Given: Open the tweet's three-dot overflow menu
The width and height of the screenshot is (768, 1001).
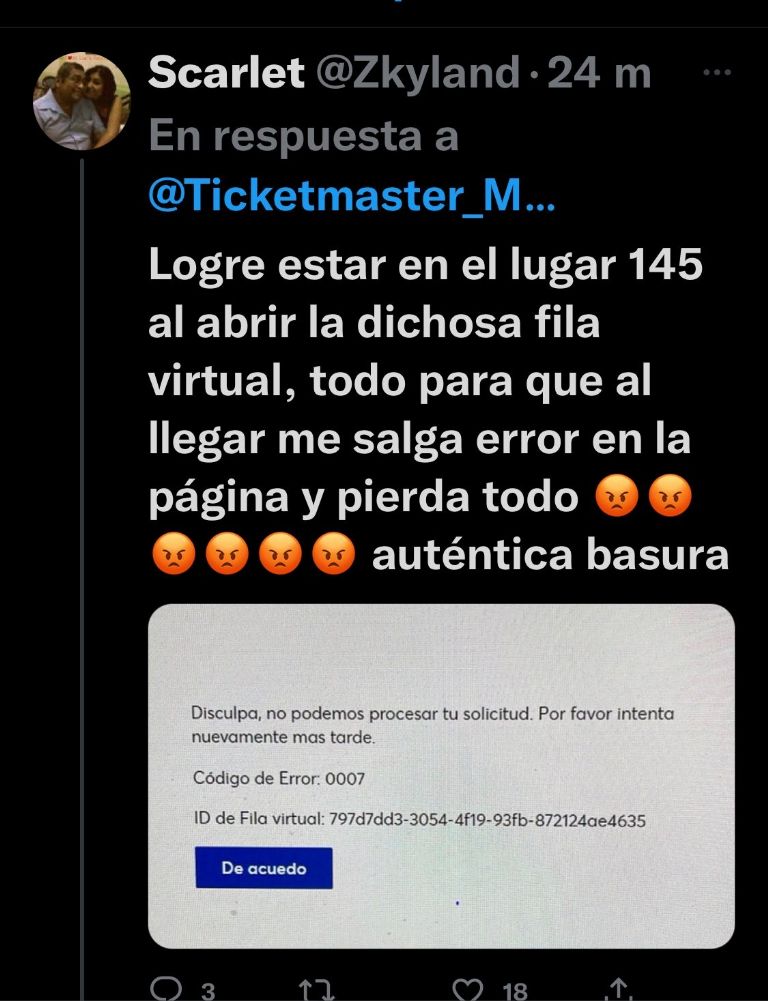Looking at the screenshot, I should point(718,74).
